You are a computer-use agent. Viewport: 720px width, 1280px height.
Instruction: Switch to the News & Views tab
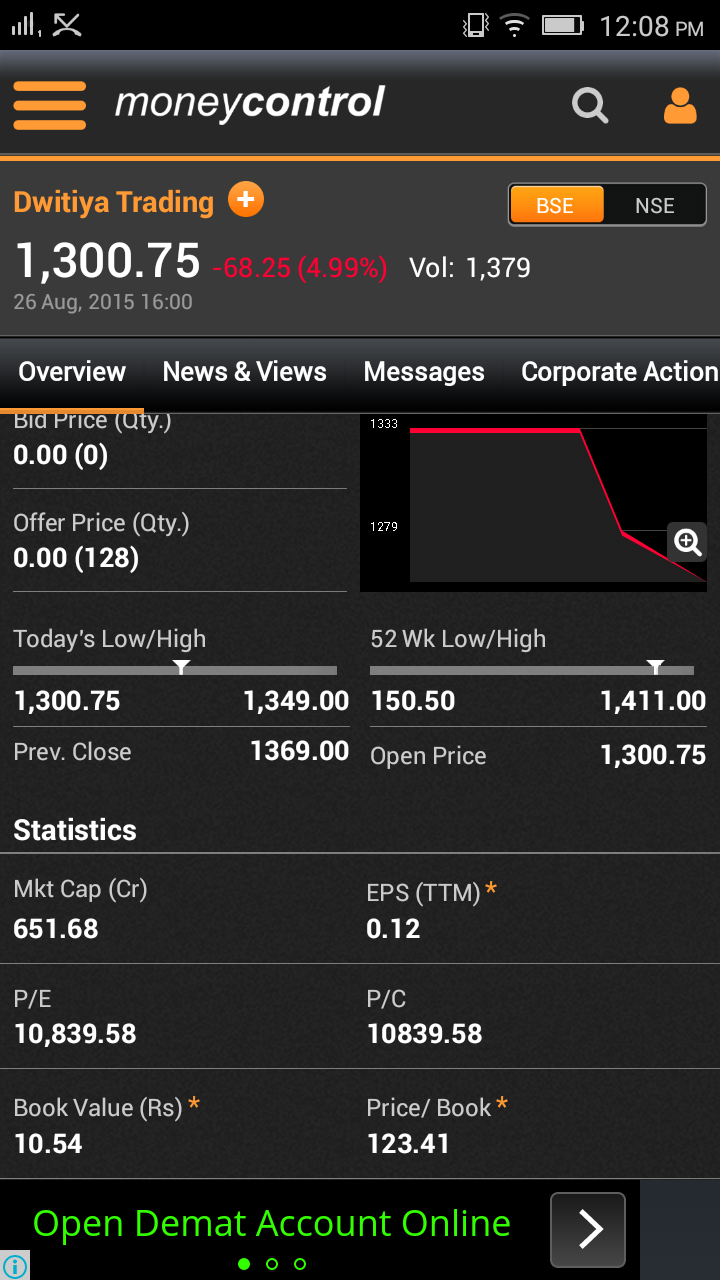[x=245, y=372]
